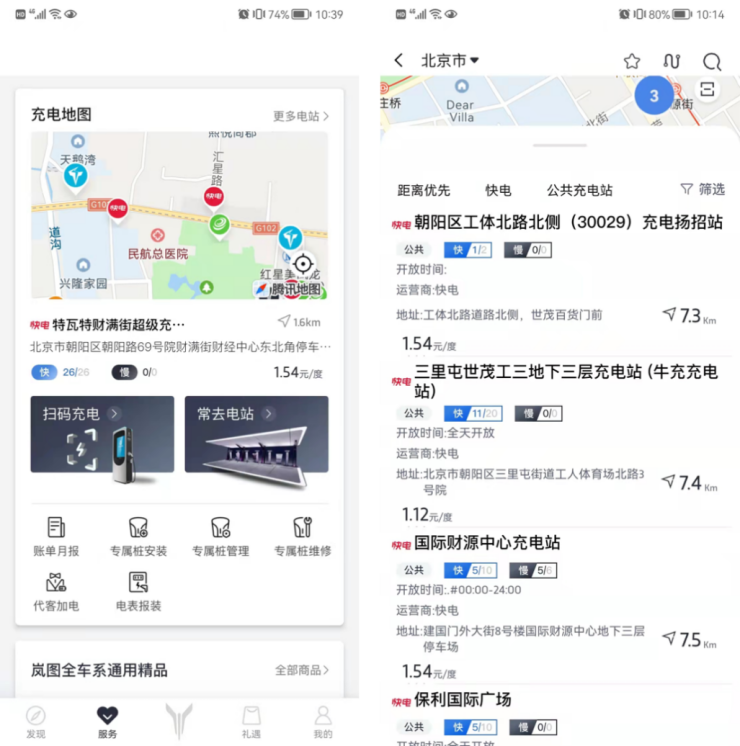Screen dimensions: 740x746
Task: Open 专属桩管理 service
Action: pos(221,537)
